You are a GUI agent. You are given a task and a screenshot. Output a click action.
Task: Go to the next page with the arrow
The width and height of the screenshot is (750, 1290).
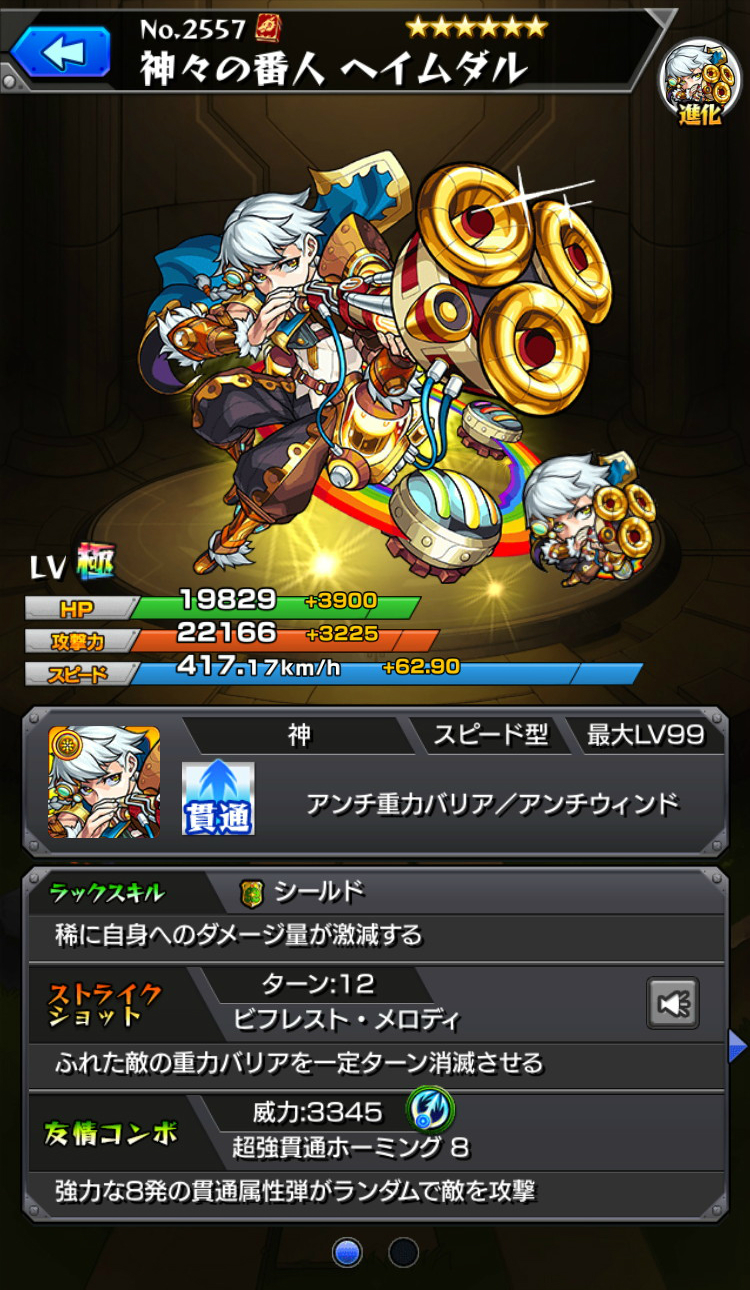(x=738, y=1047)
